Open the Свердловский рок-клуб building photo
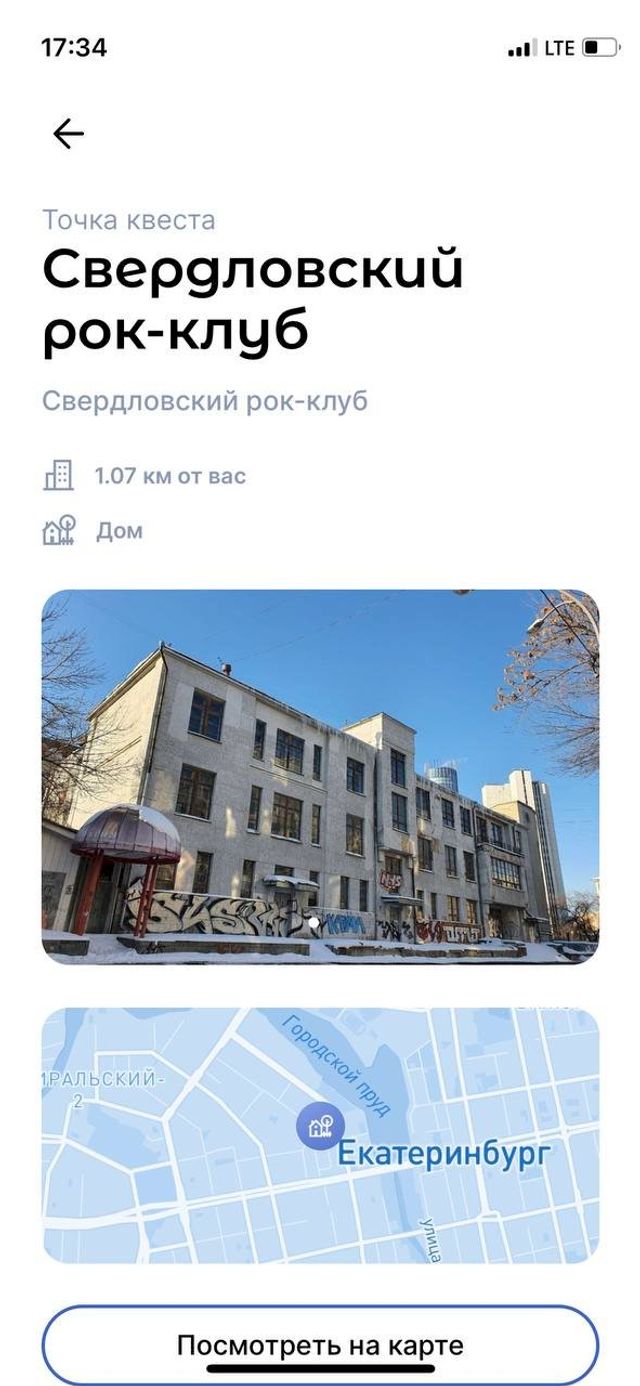The width and height of the screenshot is (640, 1386). 320,776
